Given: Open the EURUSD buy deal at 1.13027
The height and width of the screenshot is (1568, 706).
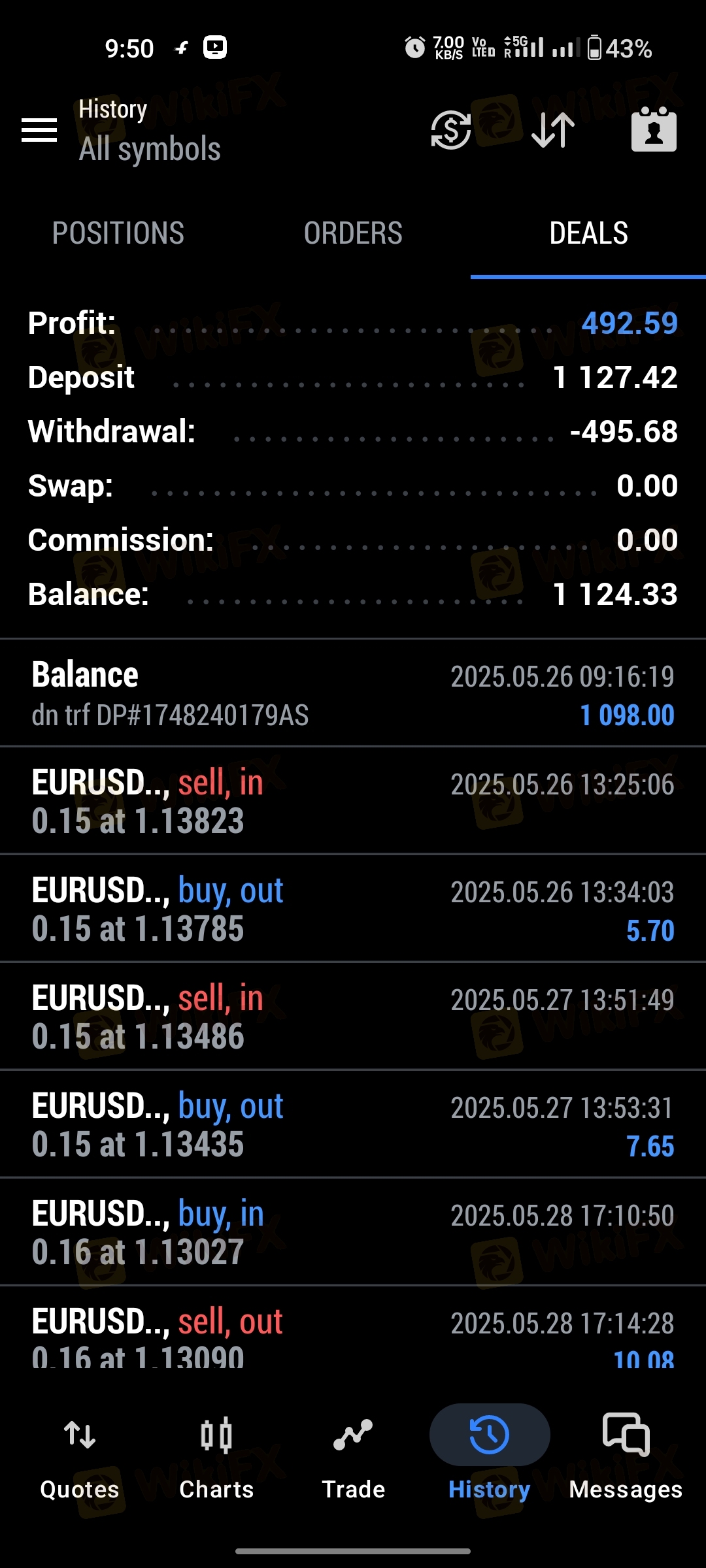Looking at the screenshot, I should [x=353, y=1232].
